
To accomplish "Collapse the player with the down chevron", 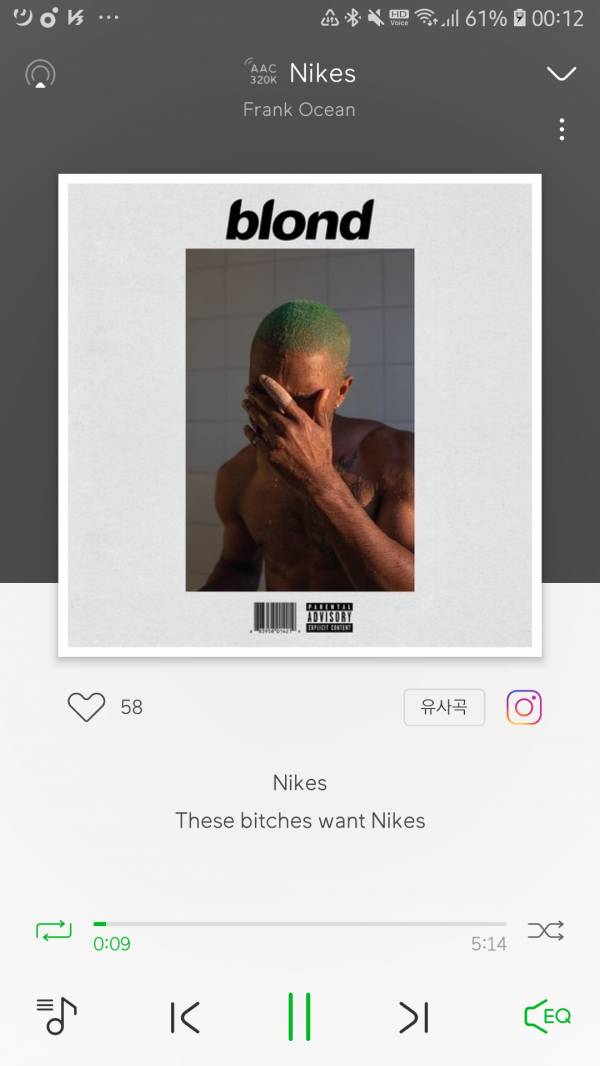I will click(x=561, y=74).
